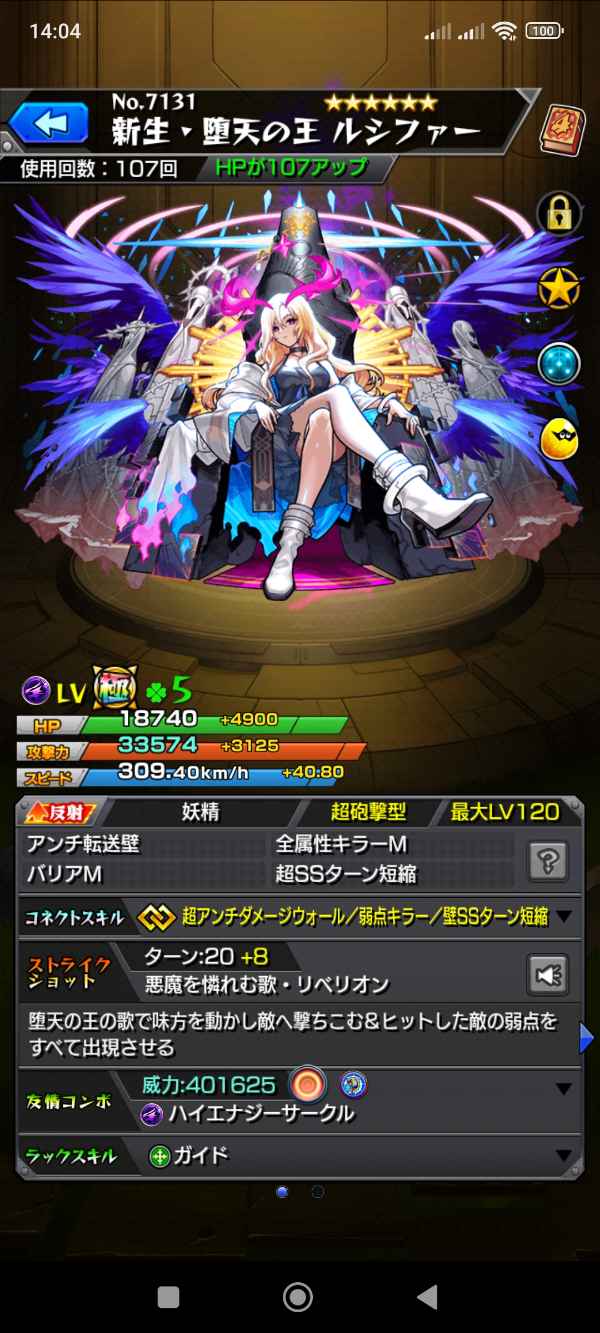
Task: Show next strike shot description with blue arrow
Action: click(x=587, y=1038)
